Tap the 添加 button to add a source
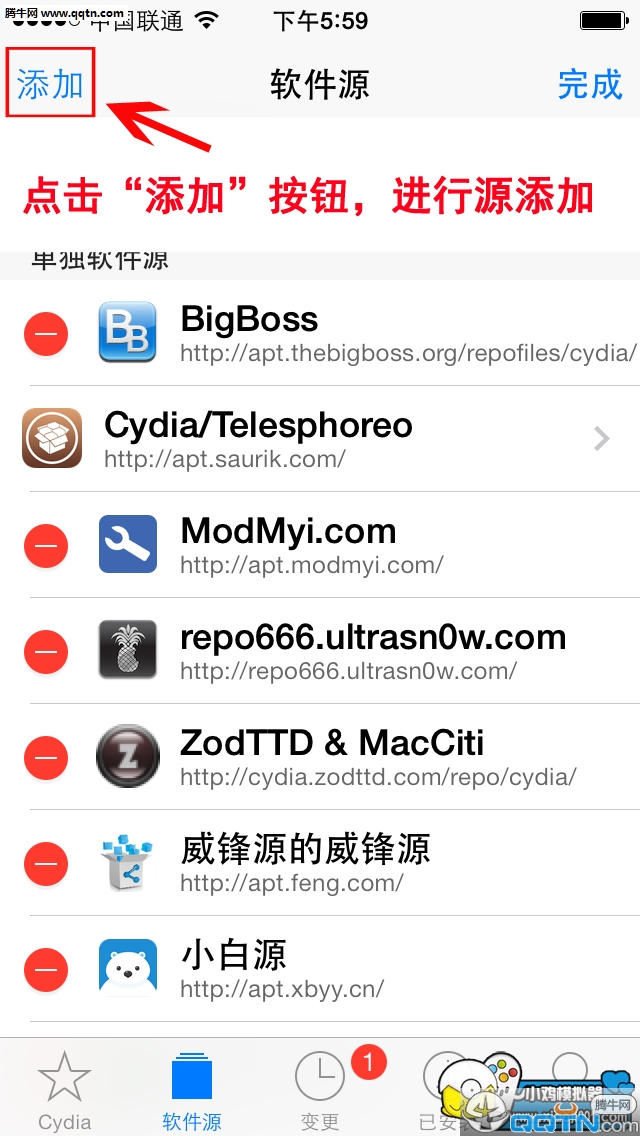Image resolution: width=640 pixels, height=1136 pixels. [x=50, y=85]
